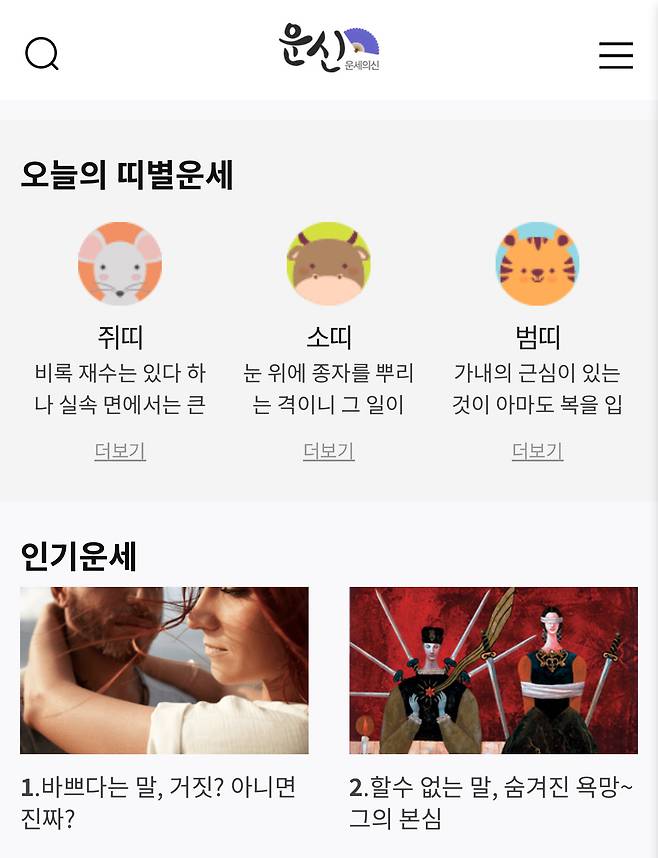The width and height of the screenshot is (658, 858).
Task: Tap 더보기 under 쥐띠 fortune
Action: click(x=120, y=451)
